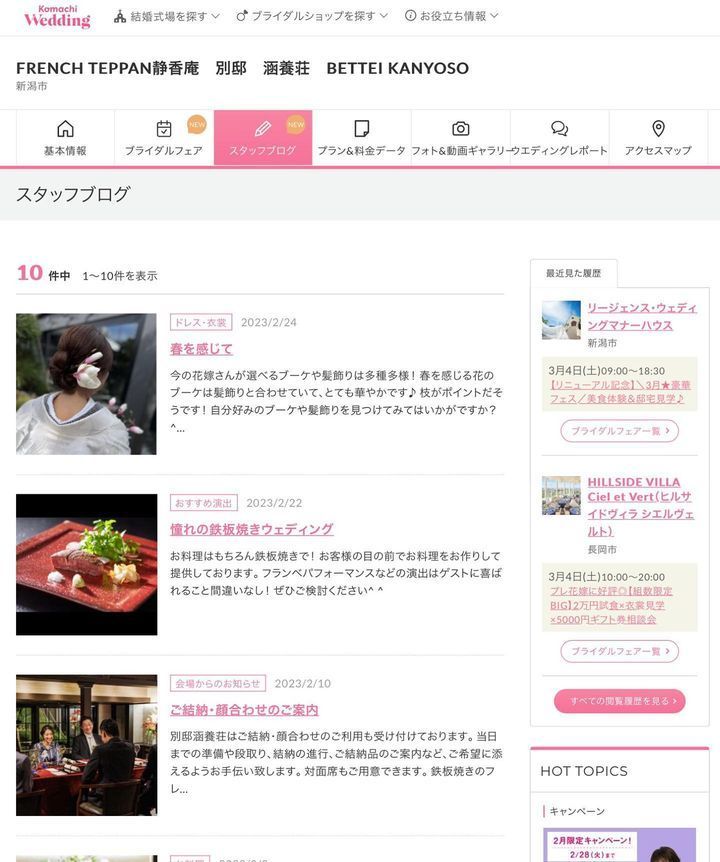Viewport: 720px width, 862px height.
Task: Read the ご結納・顔合わせのご案内 post
Action: (x=244, y=710)
